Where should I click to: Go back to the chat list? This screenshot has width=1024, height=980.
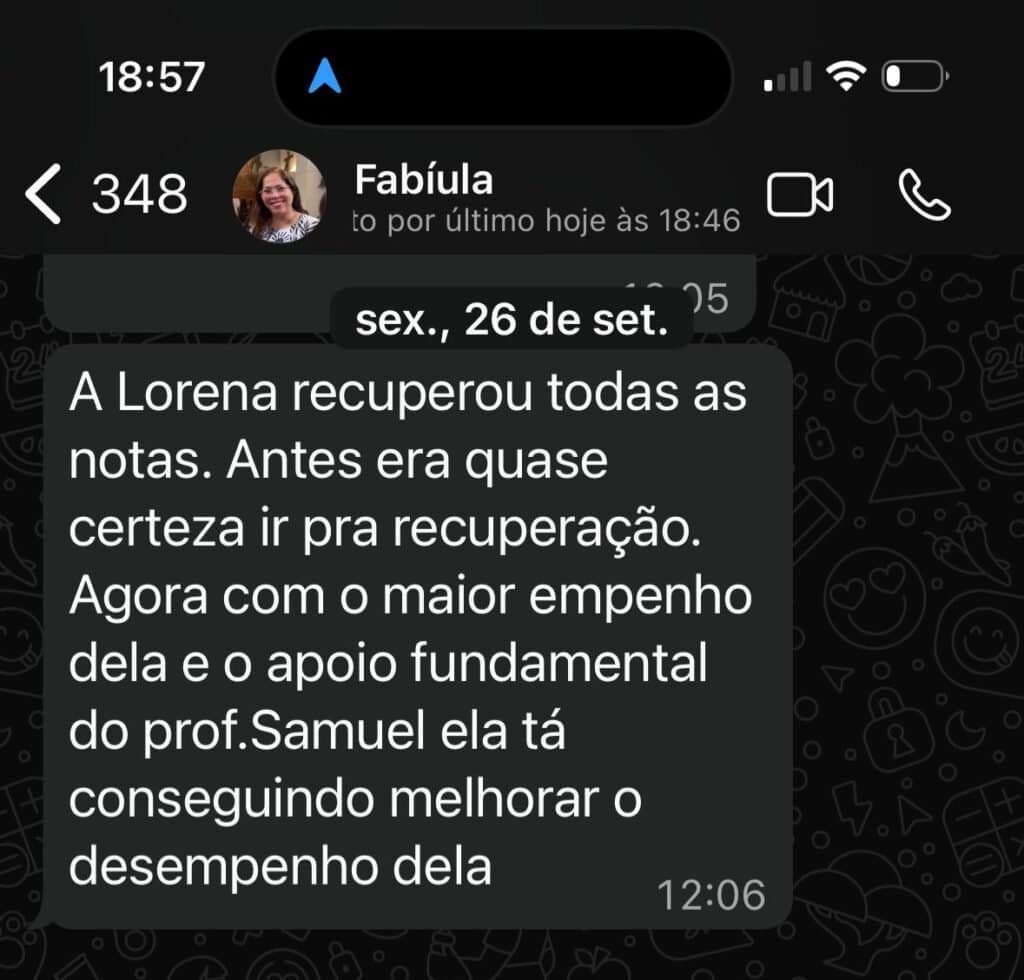[45, 194]
